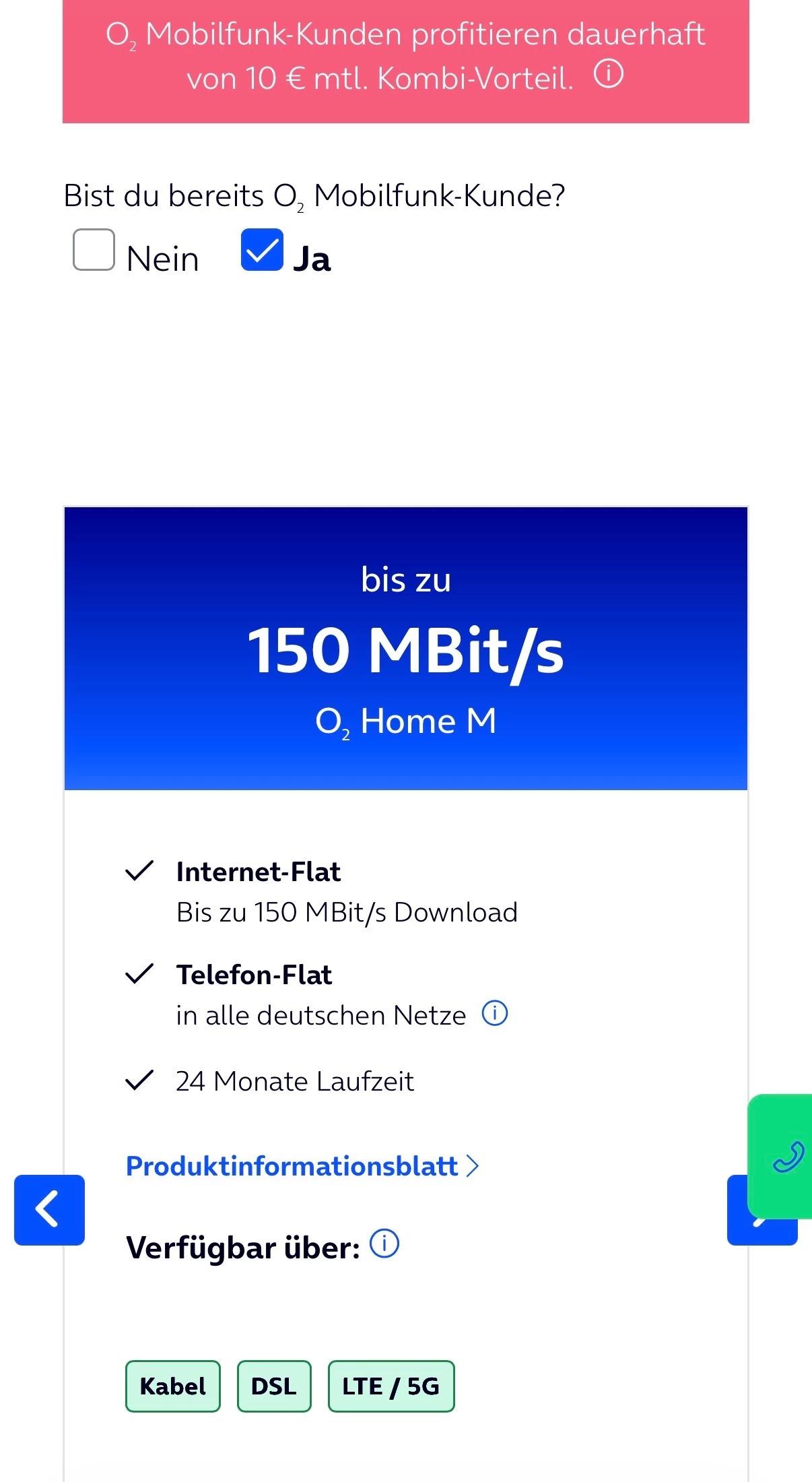Show info about Telefon-Flat
The width and height of the screenshot is (812, 1482).
(x=495, y=1013)
